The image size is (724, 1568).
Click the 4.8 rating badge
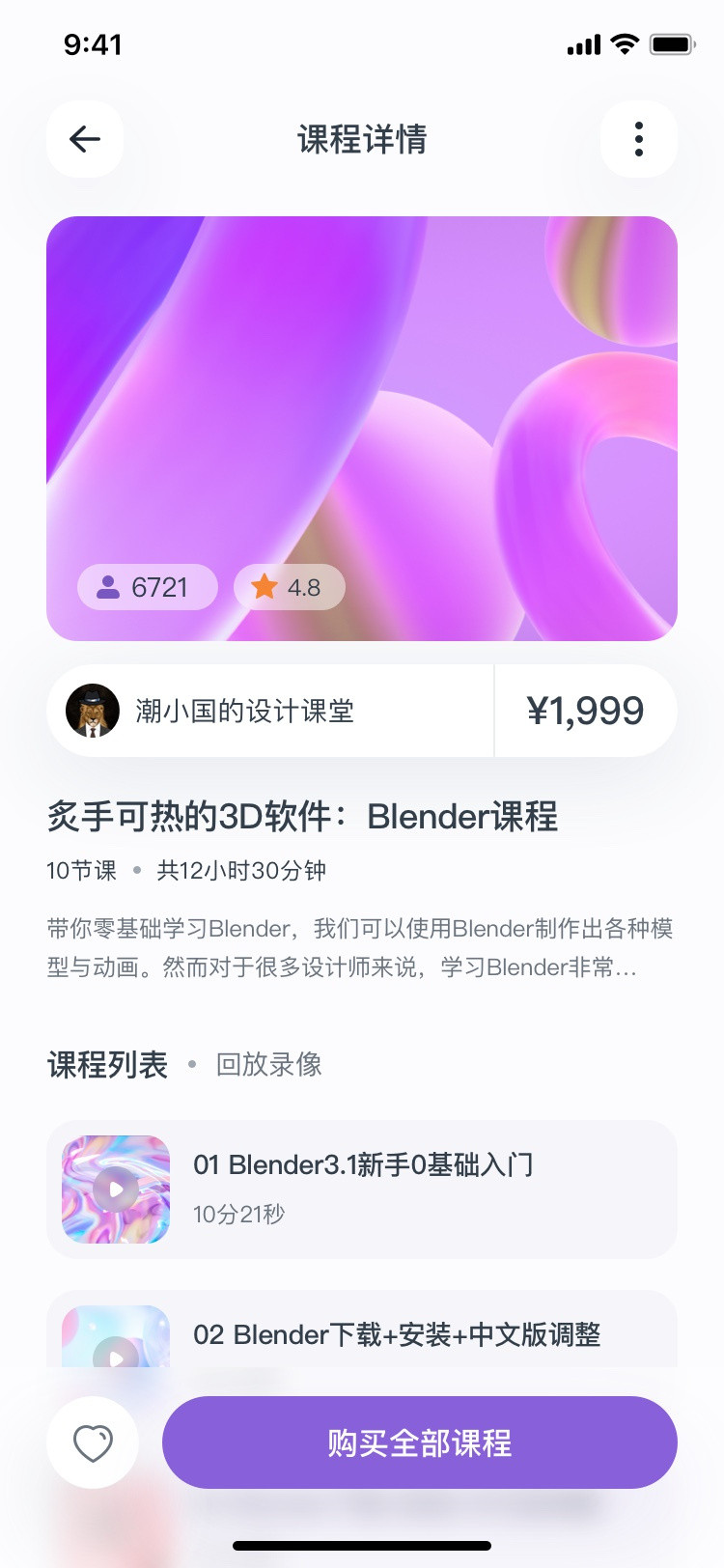pyautogui.click(x=289, y=586)
